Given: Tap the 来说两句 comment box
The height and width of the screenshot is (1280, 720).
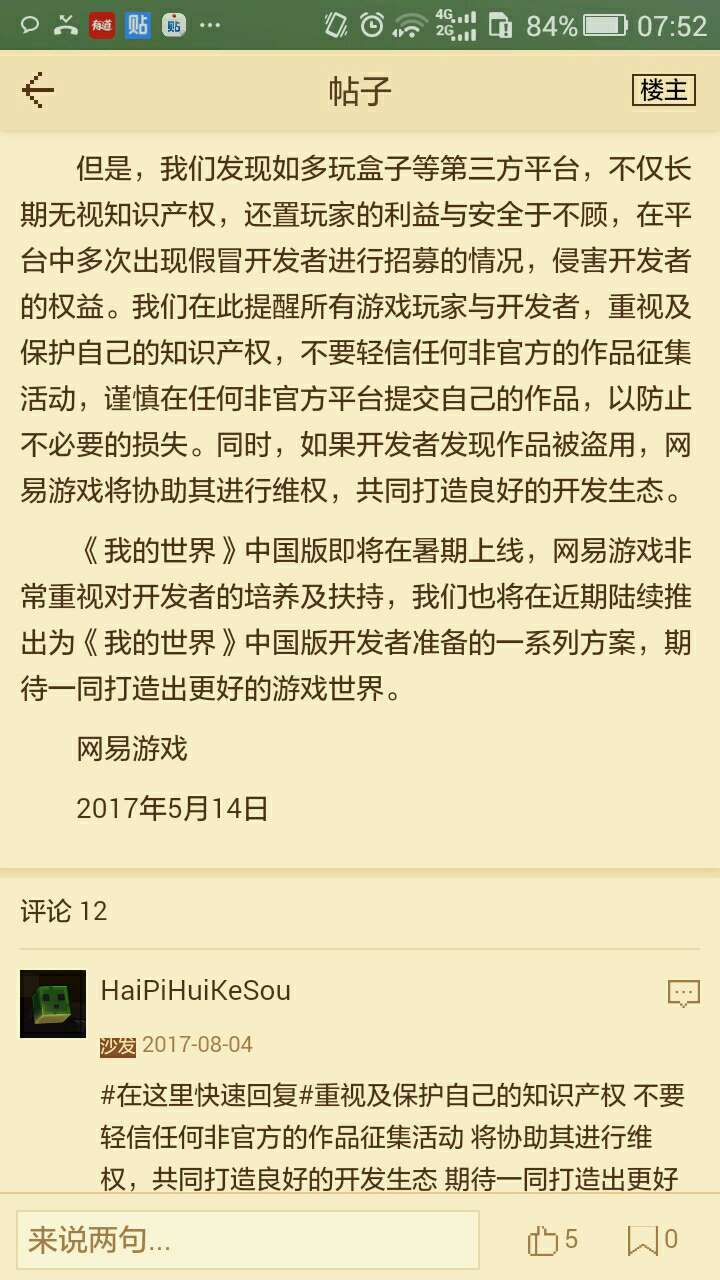Looking at the screenshot, I should (x=247, y=1241).
